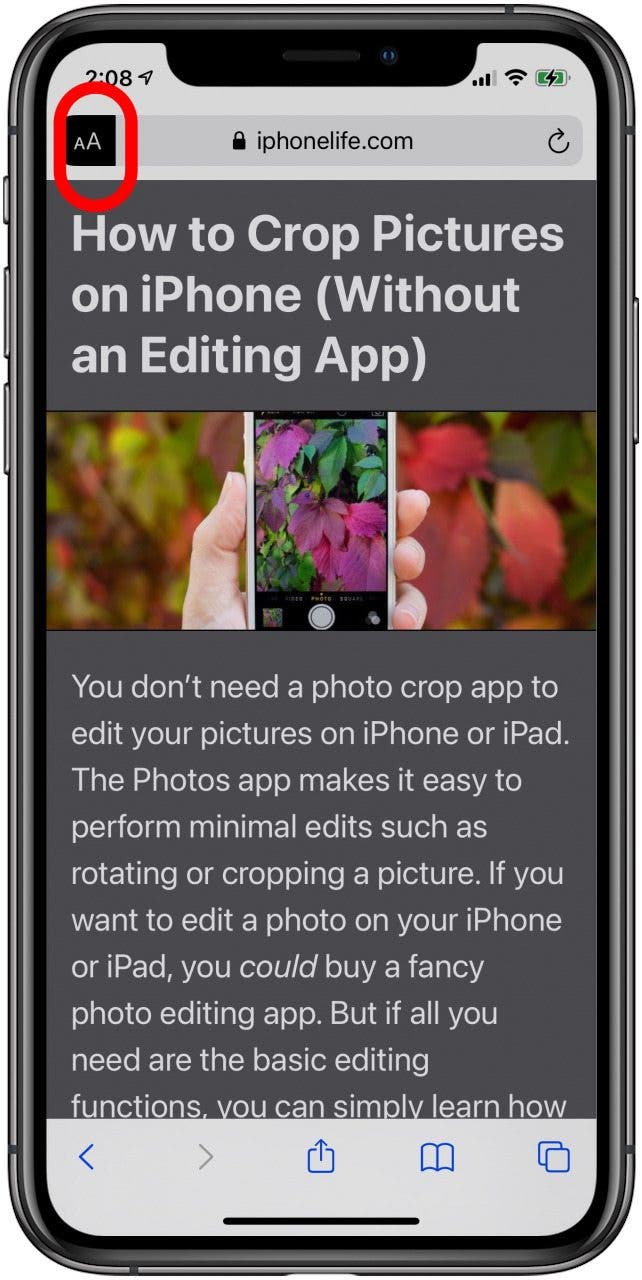Show all open tabs
The height and width of the screenshot is (1280, 642).
click(x=553, y=1157)
